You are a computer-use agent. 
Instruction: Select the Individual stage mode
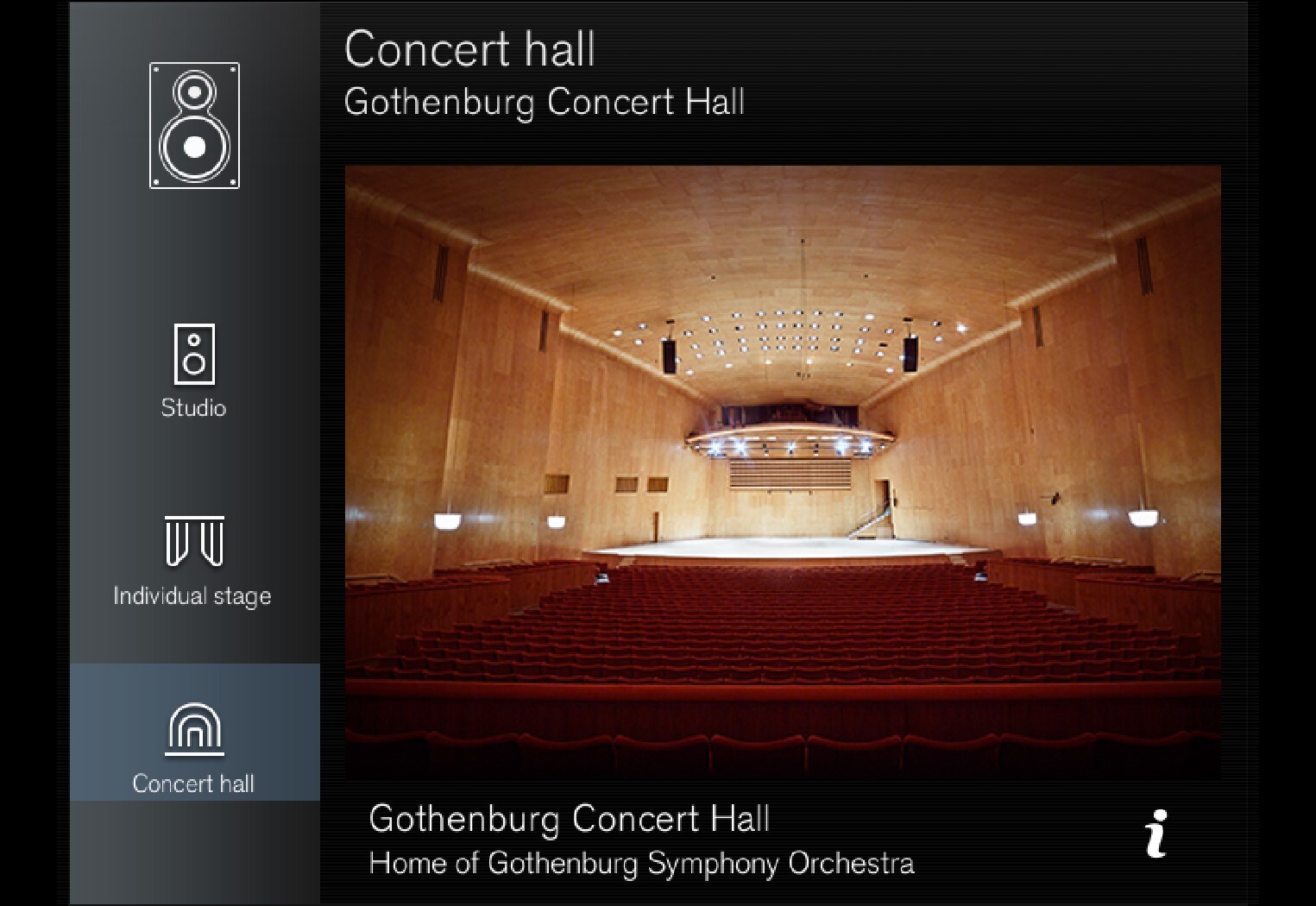[x=194, y=561]
